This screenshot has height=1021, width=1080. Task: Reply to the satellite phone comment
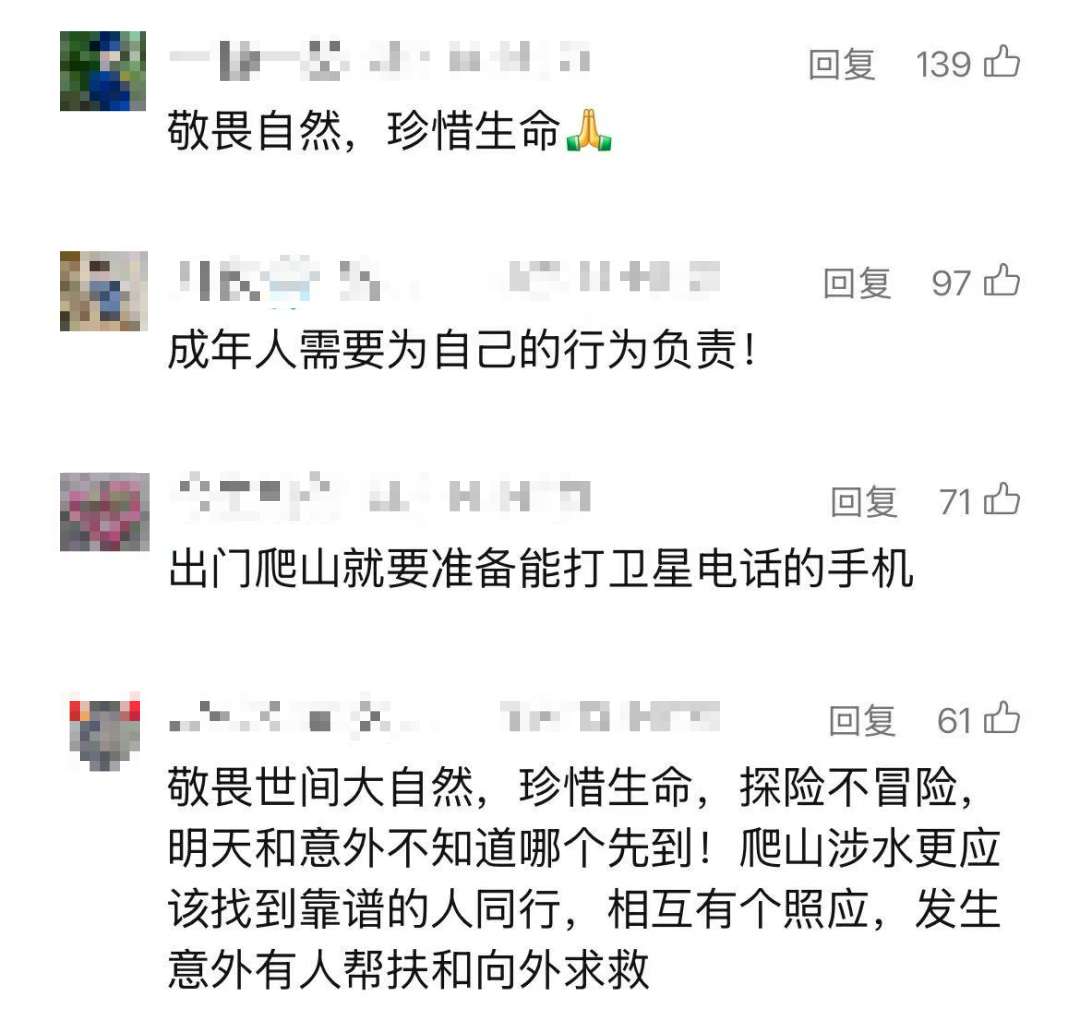click(x=864, y=502)
